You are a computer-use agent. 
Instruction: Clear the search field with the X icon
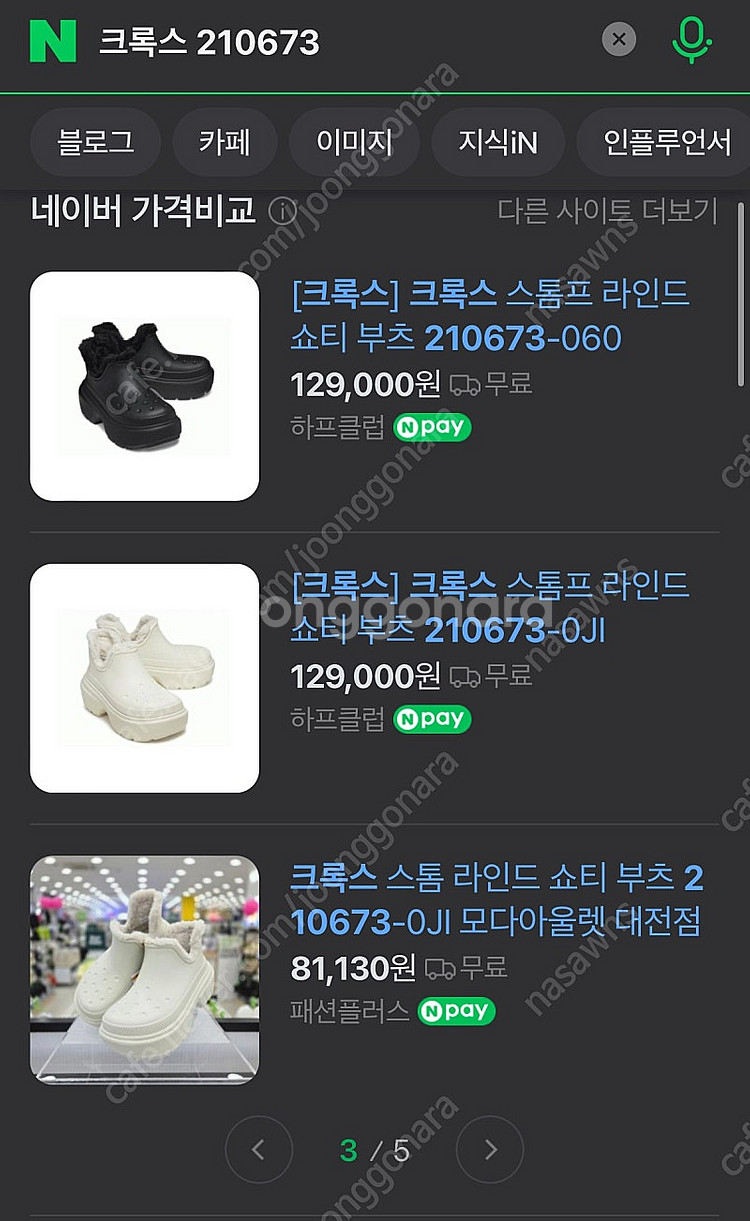(619, 39)
